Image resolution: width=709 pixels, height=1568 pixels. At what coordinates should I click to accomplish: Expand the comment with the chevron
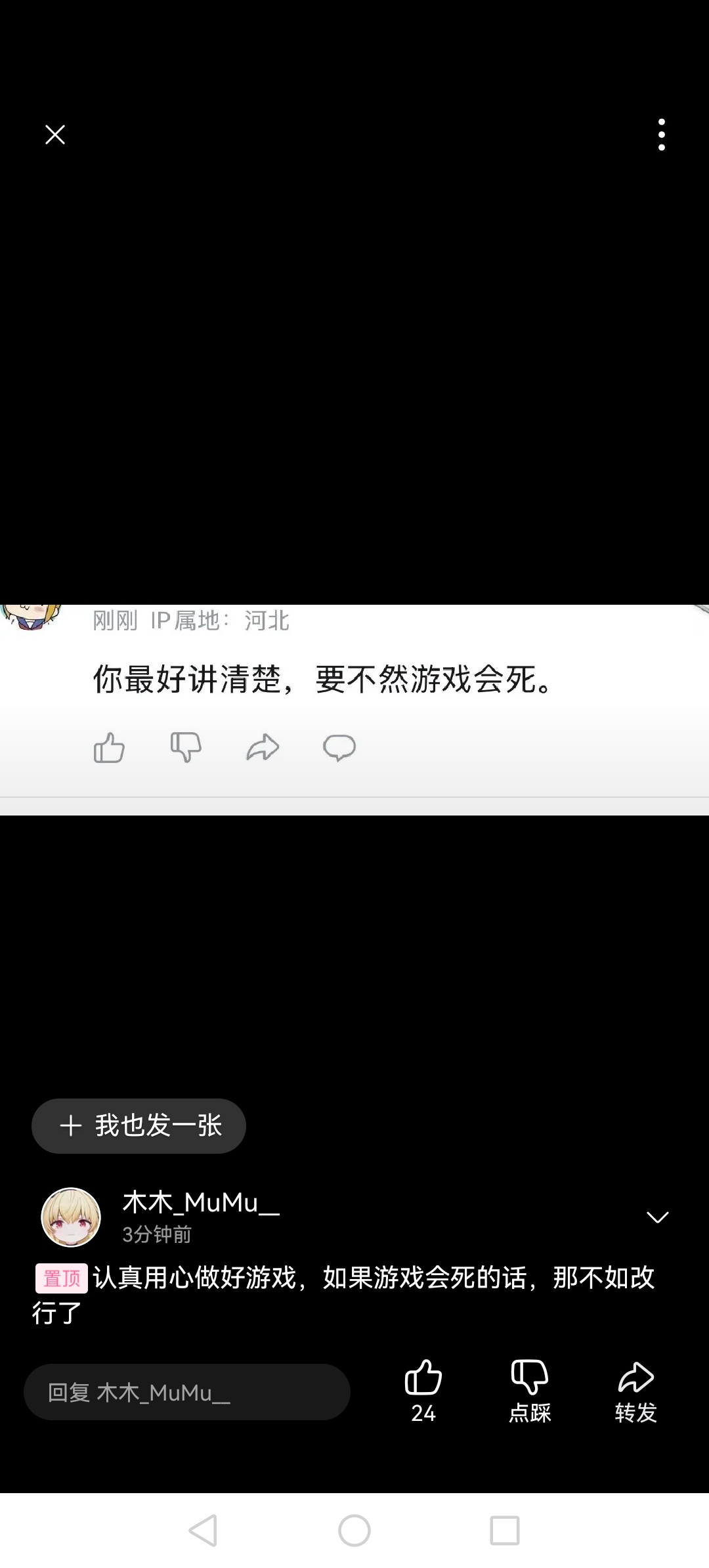click(x=657, y=1217)
